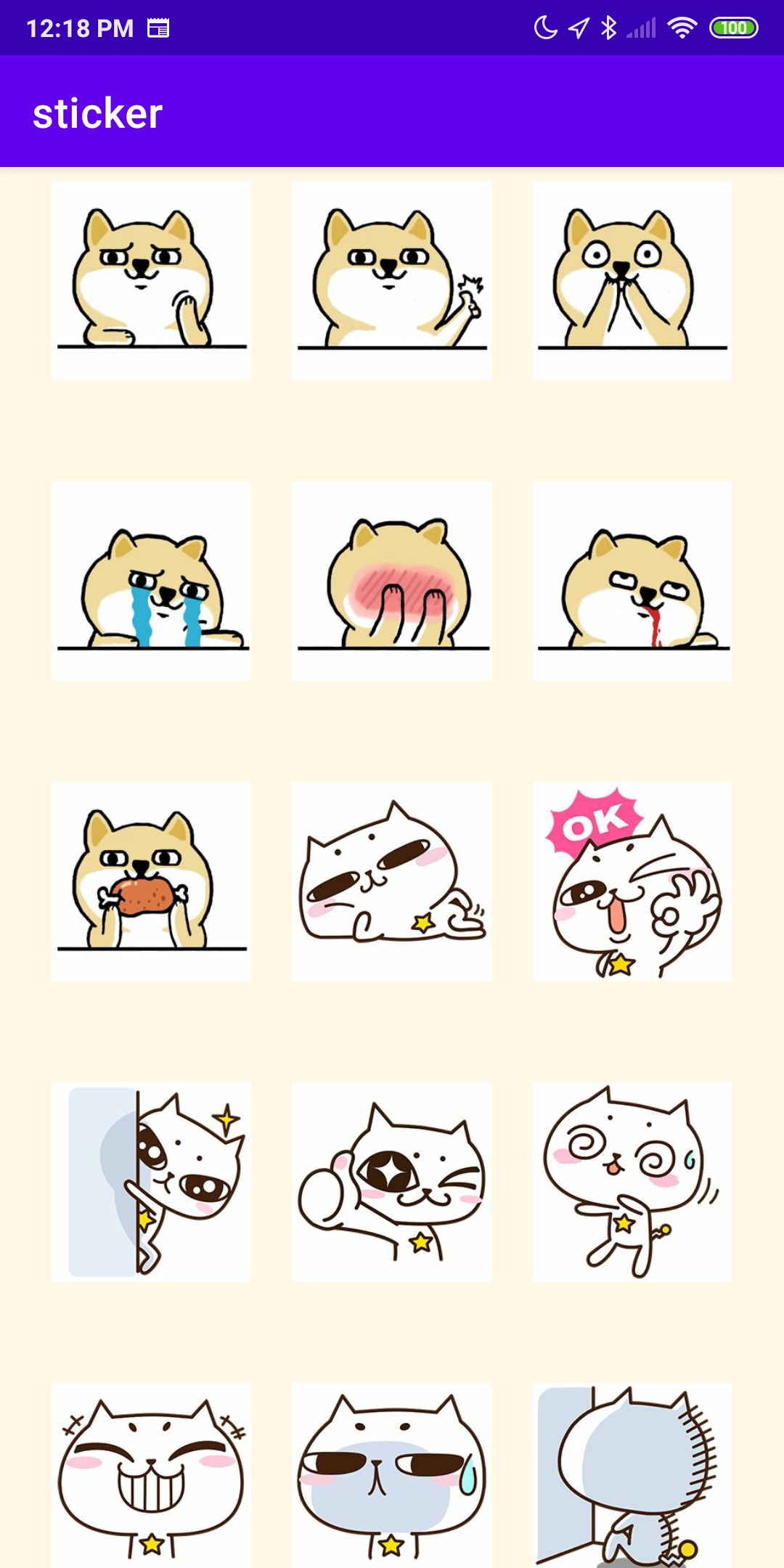Tap the Wi-Fi status icon
This screenshot has width=784, height=1568.
[681, 26]
